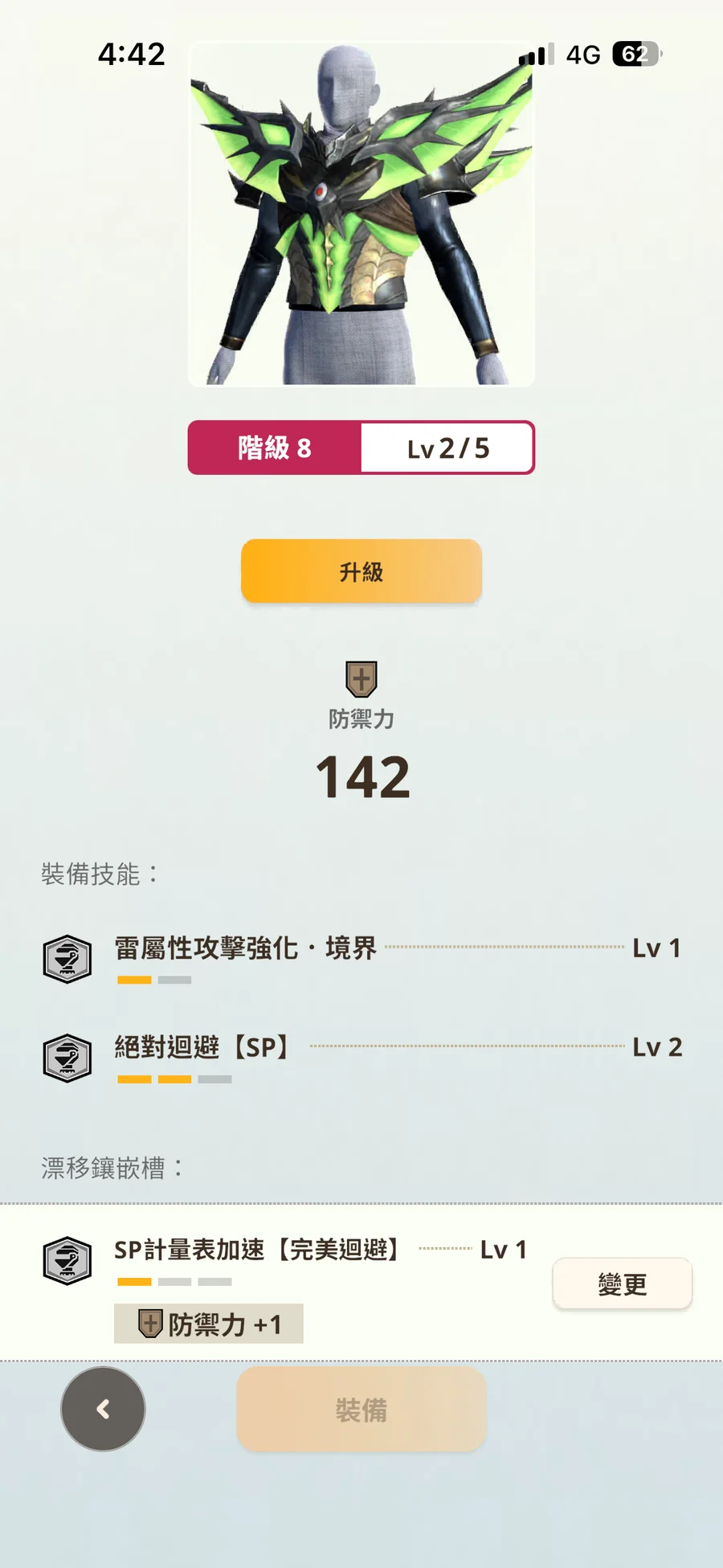Tap 變更 to change the driftsmelt slot
The image size is (723, 1568).
tap(622, 1283)
